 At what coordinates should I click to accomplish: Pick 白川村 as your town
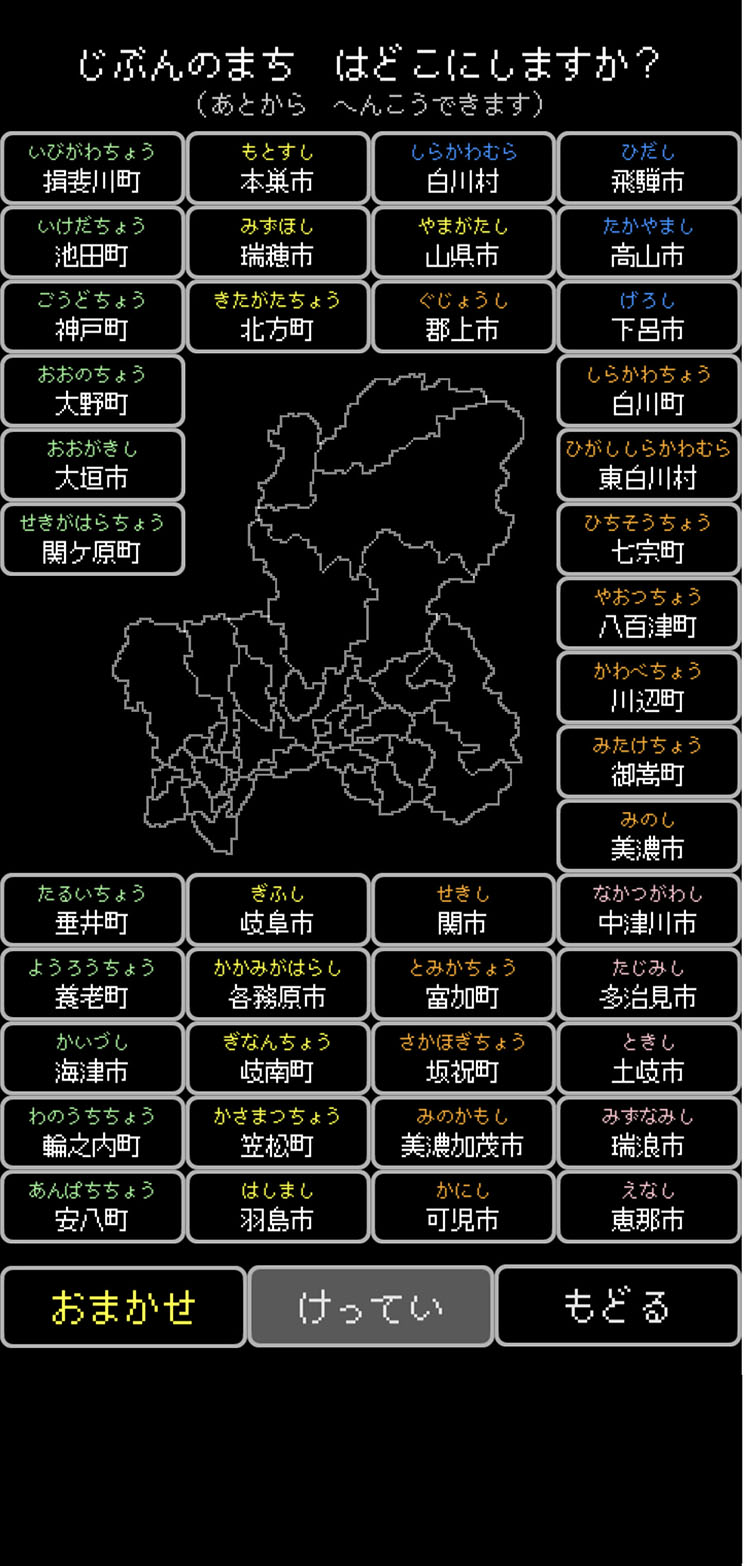tap(463, 168)
